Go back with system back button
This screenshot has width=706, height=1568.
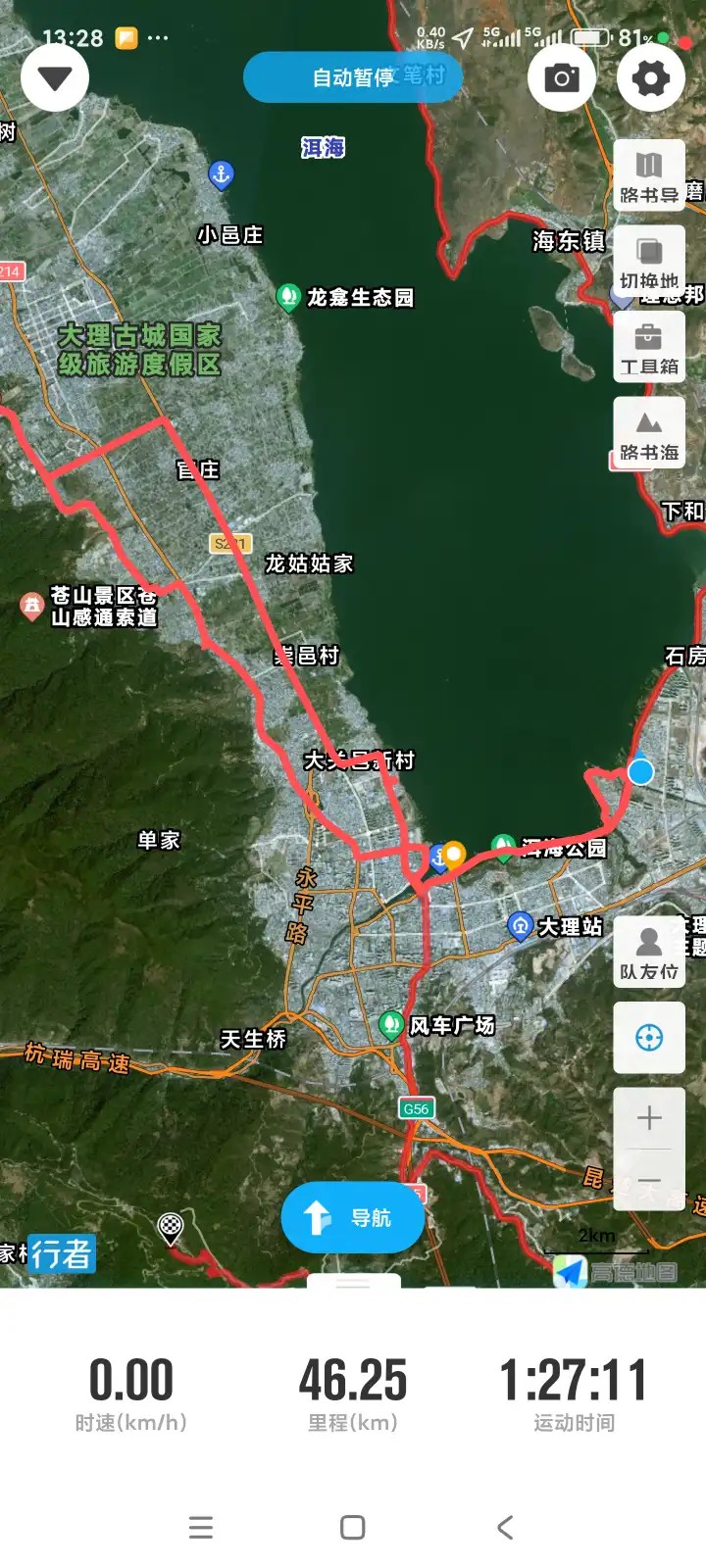pos(505,1527)
